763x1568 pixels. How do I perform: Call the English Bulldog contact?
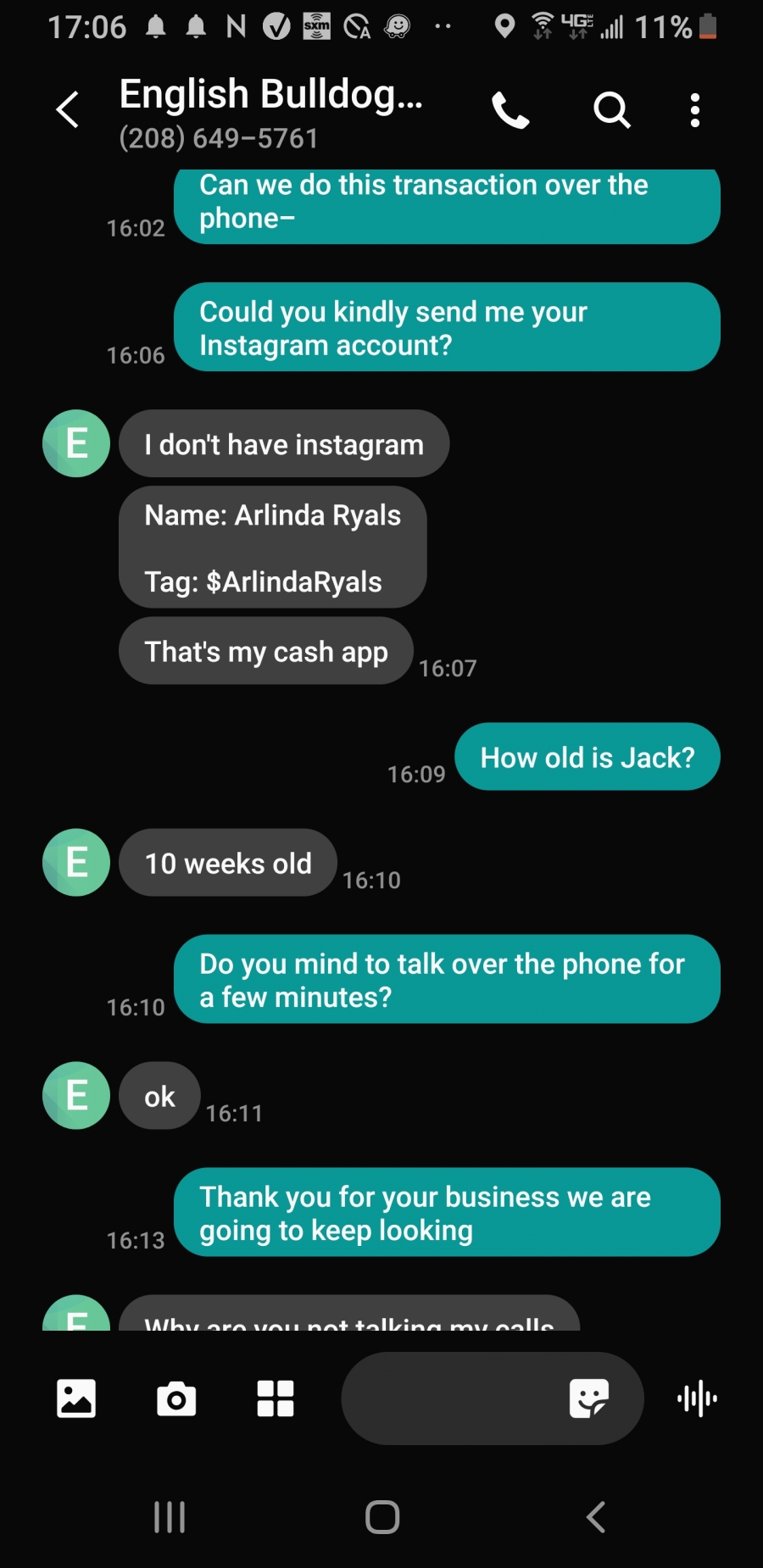coord(510,110)
